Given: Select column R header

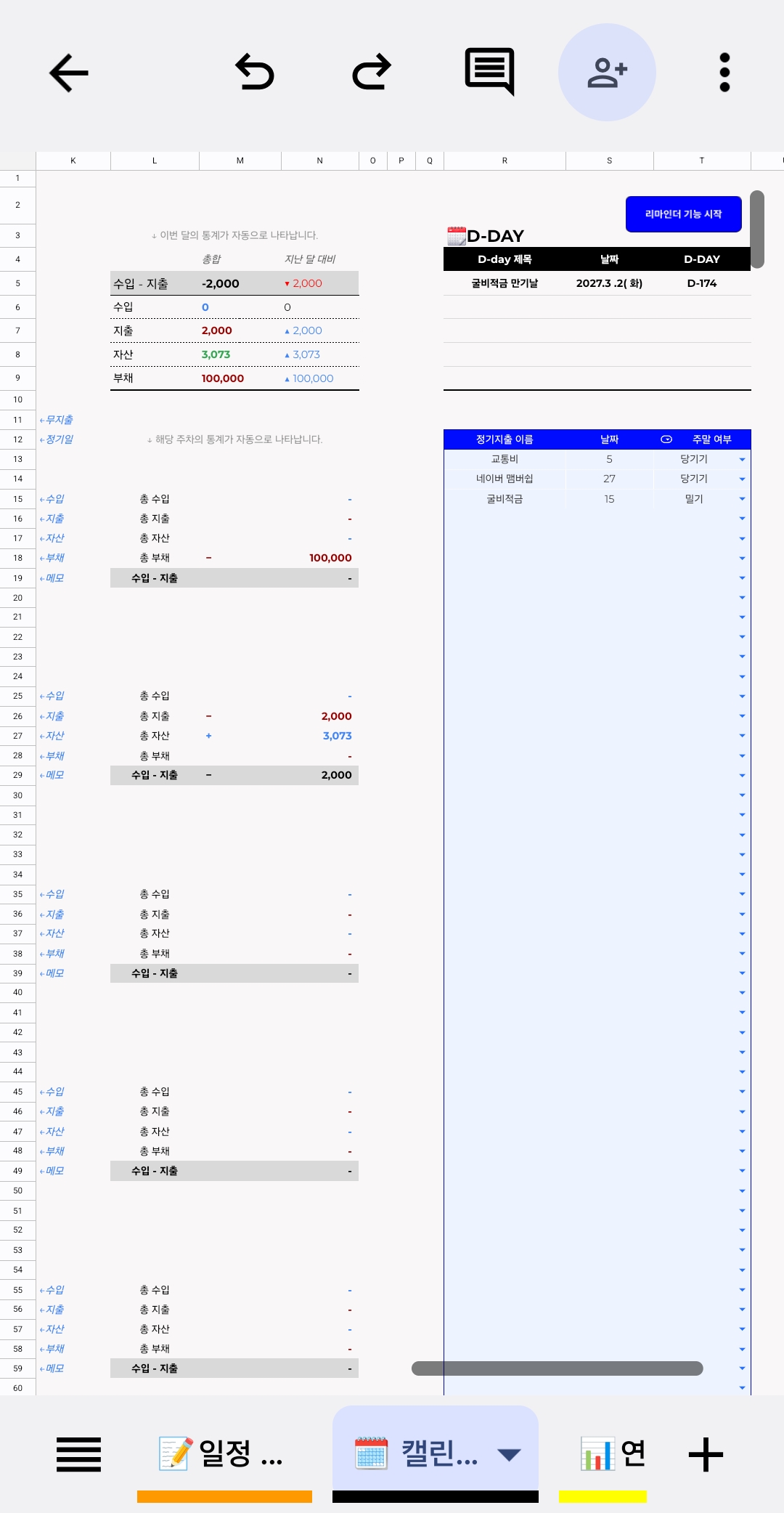Looking at the screenshot, I should click(505, 161).
